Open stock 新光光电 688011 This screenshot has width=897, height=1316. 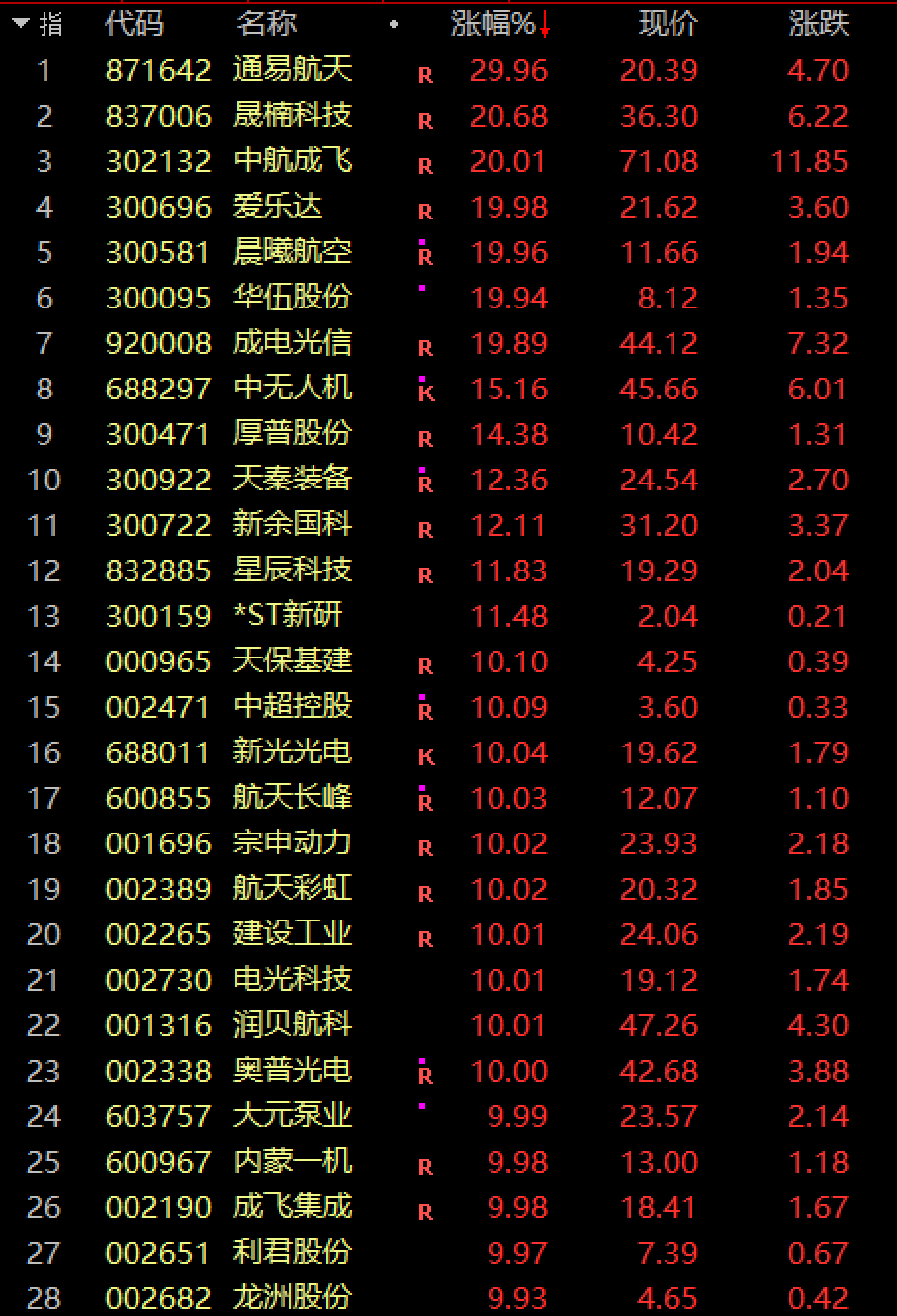293,752
